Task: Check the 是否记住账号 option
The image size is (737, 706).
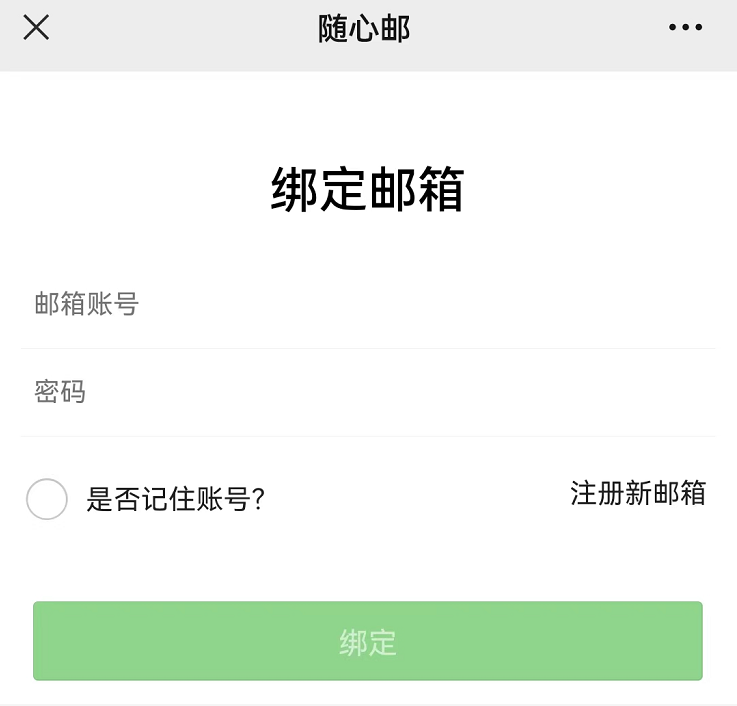Action: coord(47,499)
